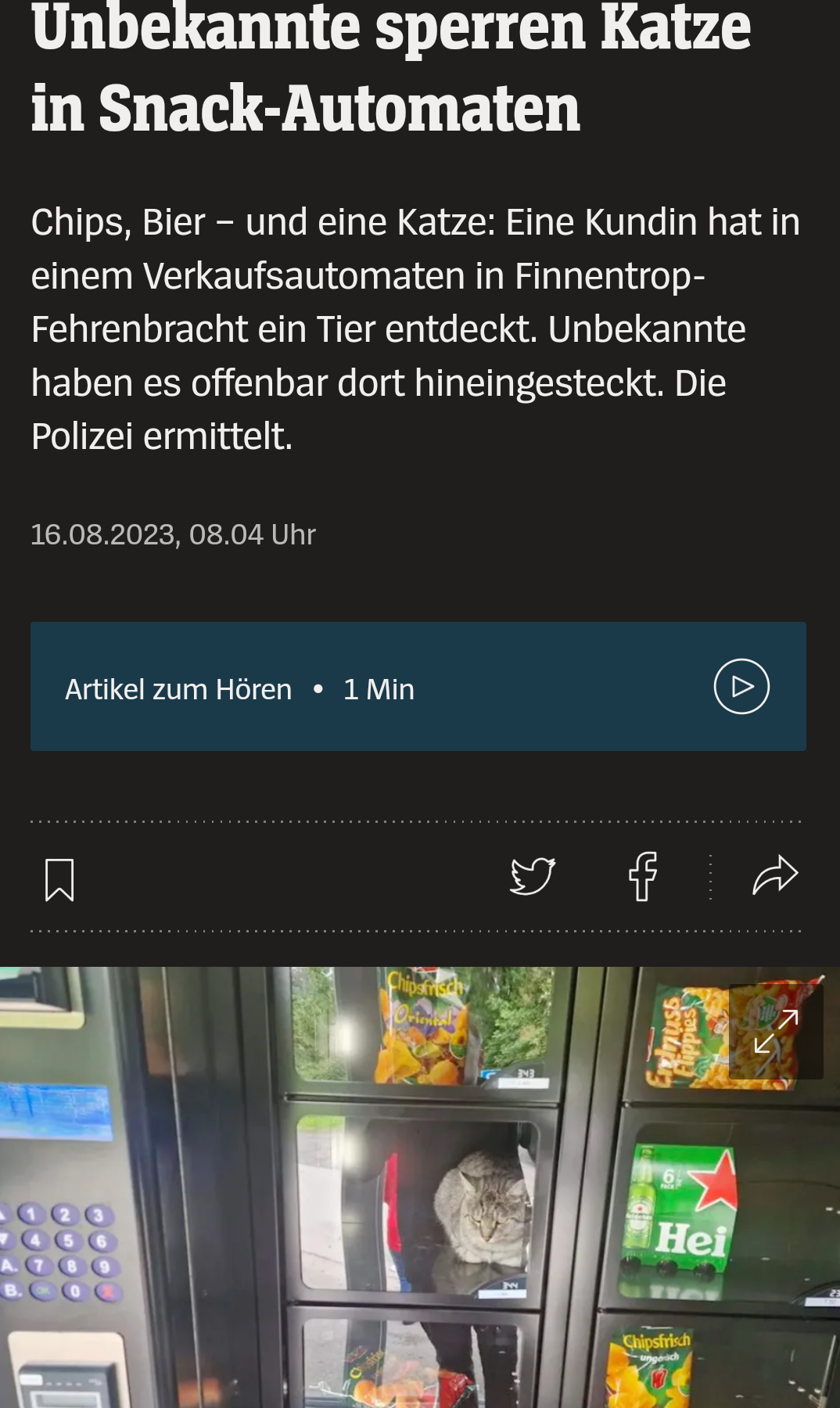The height and width of the screenshot is (1408, 840).
Task: Share the article on Twitter
Action: pos(533,875)
